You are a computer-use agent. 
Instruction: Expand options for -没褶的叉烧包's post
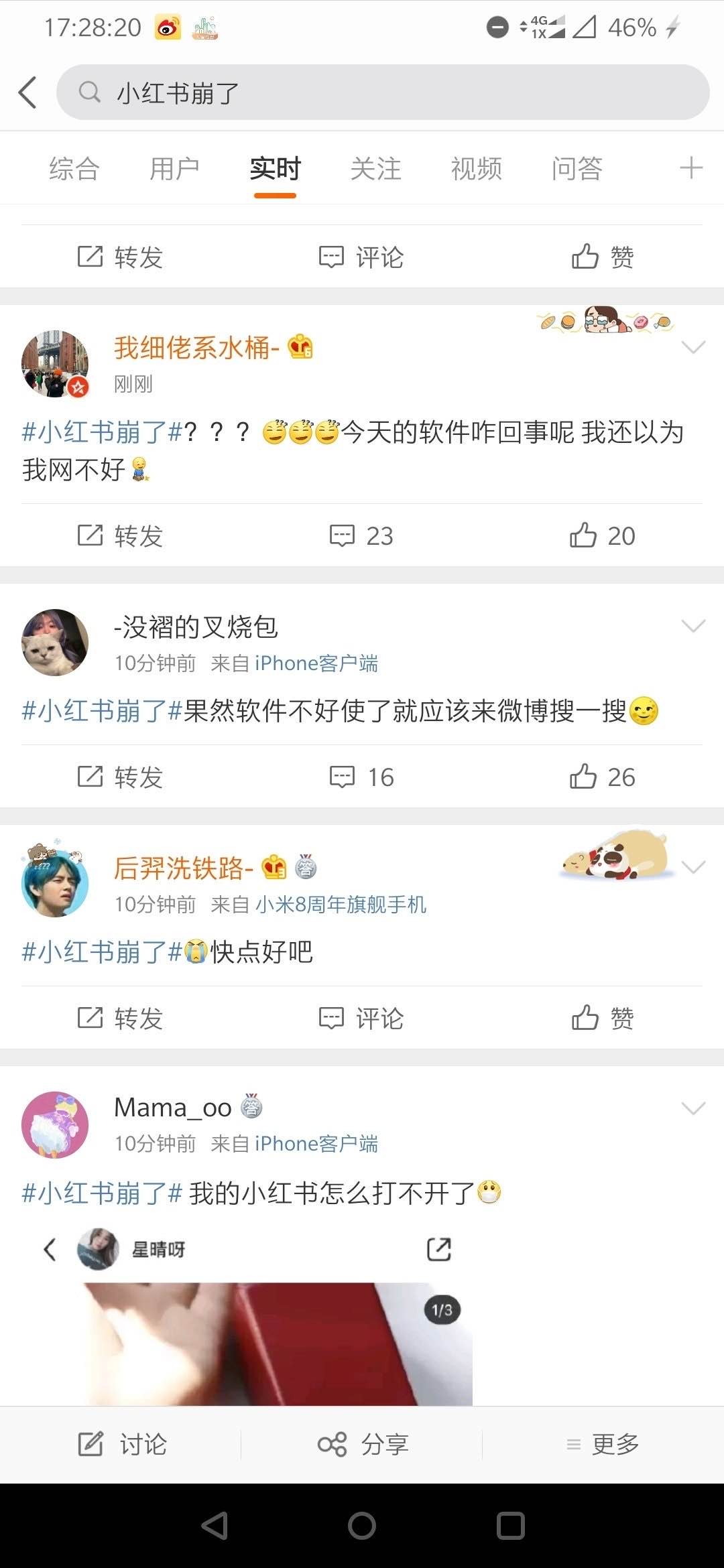[x=692, y=626]
